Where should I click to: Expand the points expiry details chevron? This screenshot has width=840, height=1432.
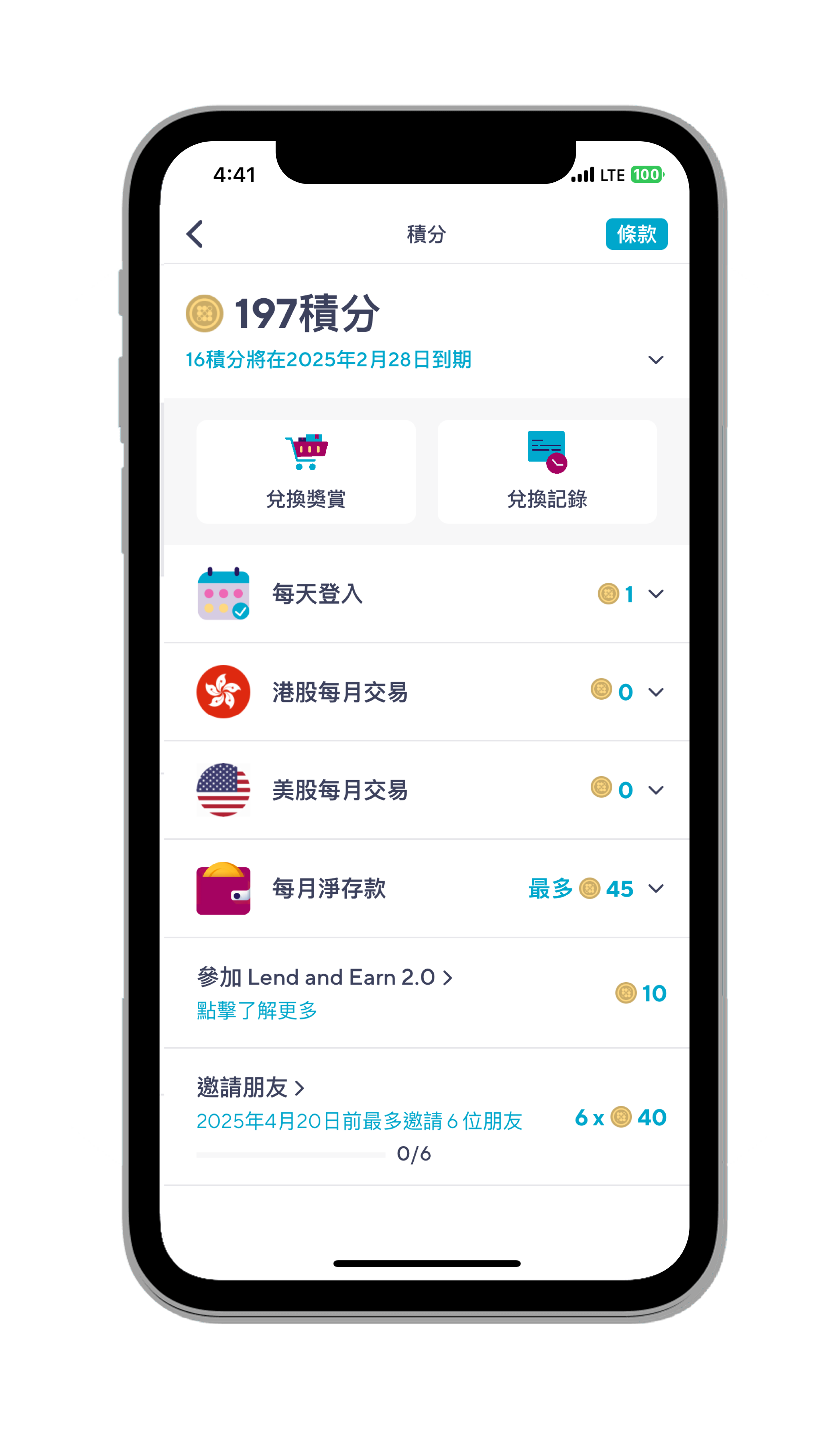pyautogui.click(x=655, y=360)
